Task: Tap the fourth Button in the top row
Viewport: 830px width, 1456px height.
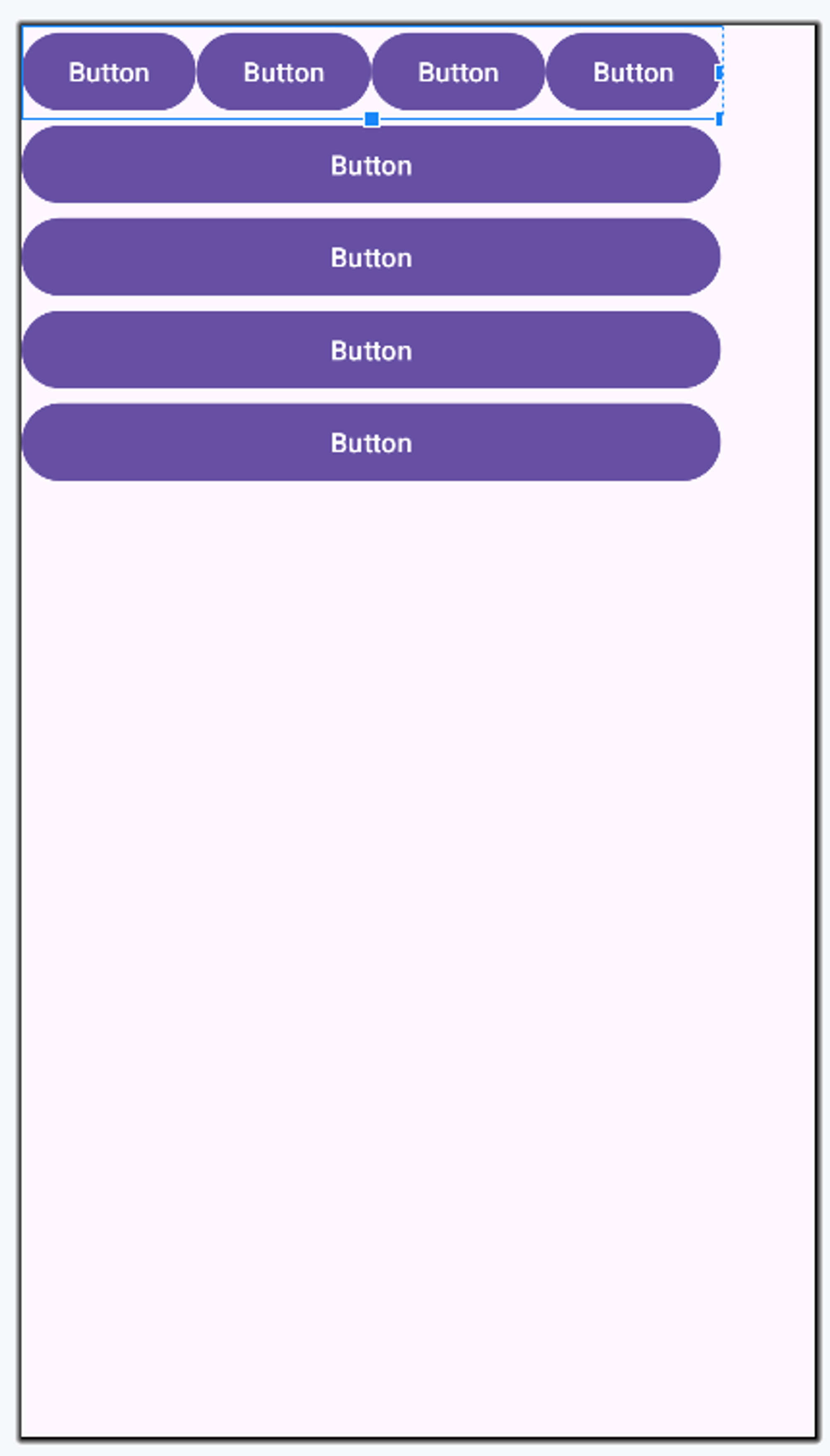Action: (x=633, y=72)
